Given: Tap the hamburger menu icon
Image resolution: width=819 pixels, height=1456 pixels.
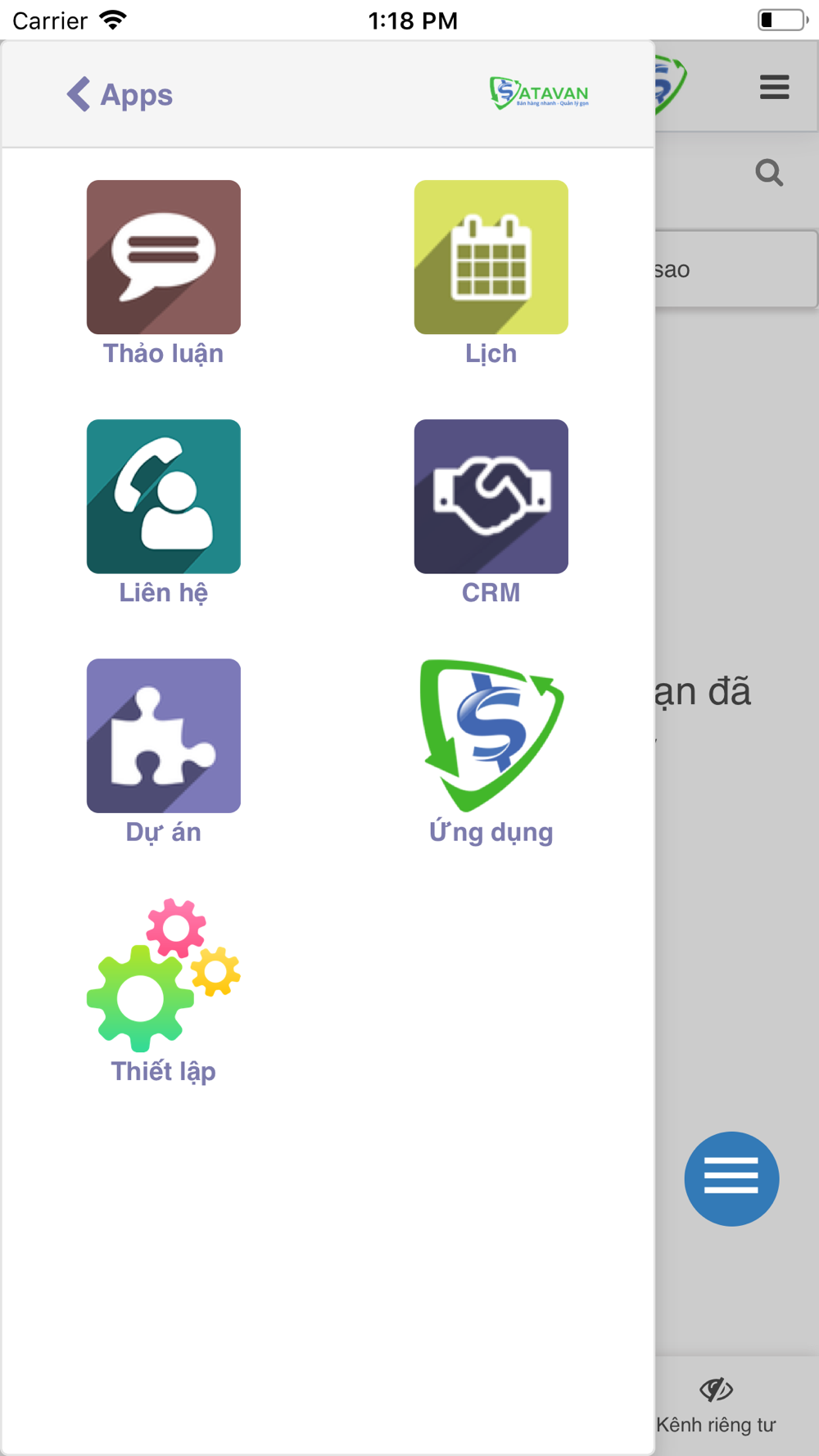Looking at the screenshot, I should tap(774, 87).
